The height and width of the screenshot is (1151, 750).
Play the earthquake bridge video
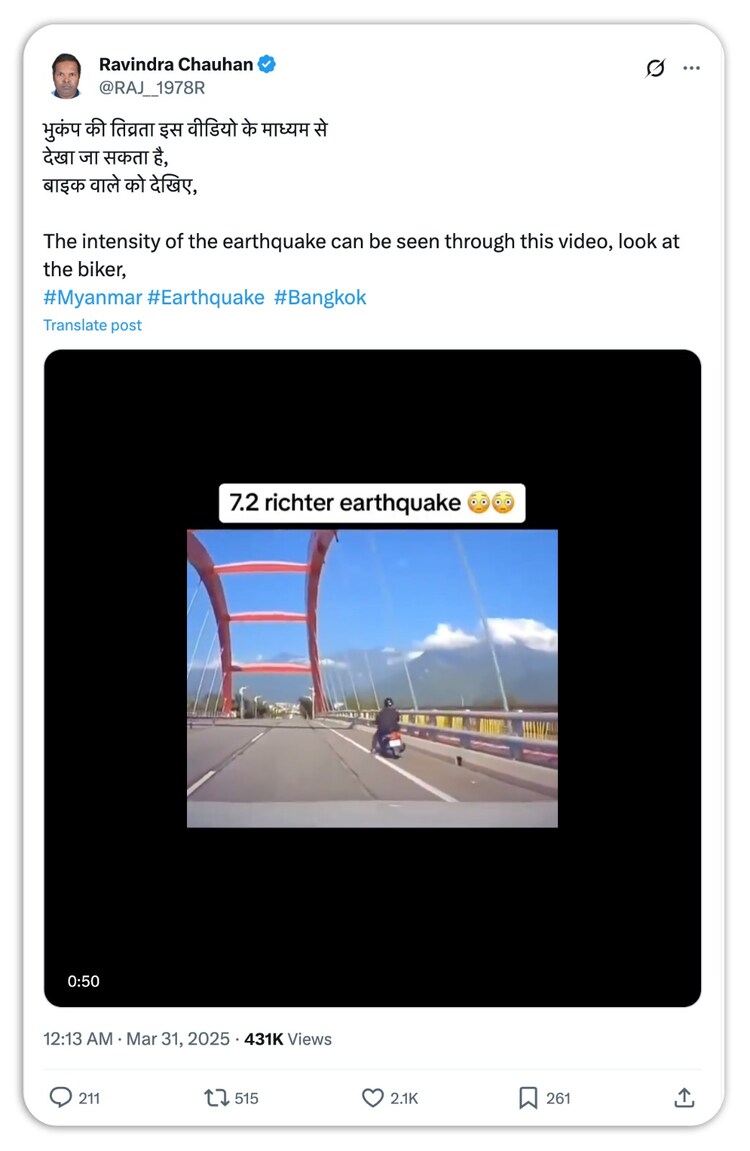pyautogui.click(x=372, y=677)
